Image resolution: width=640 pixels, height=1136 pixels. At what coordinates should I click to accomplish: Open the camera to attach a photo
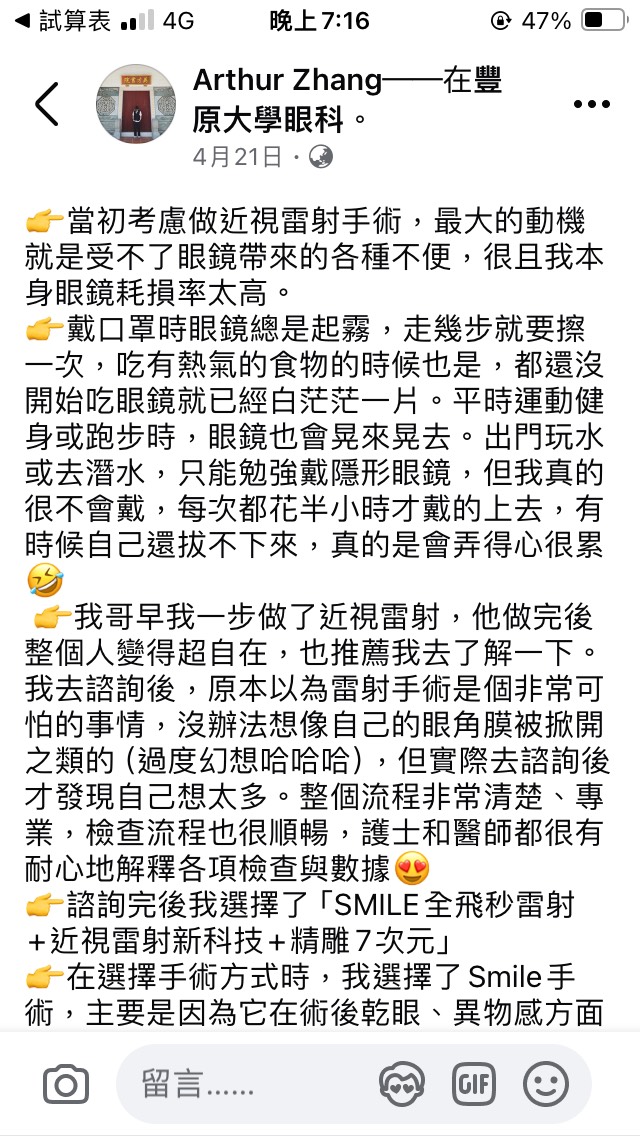66,1085
